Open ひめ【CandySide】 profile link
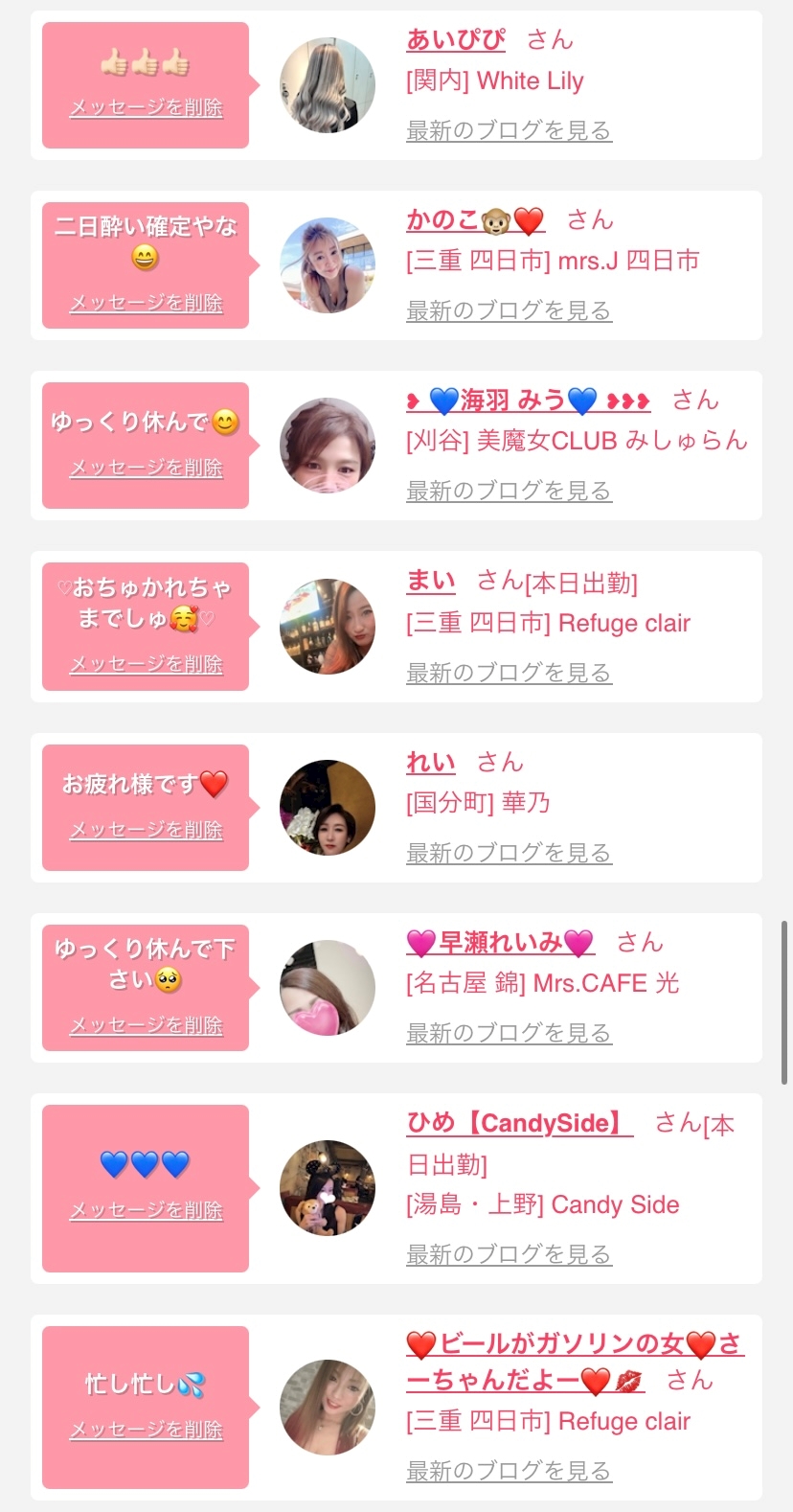Screen dimensions: 793x1512 519,1123
